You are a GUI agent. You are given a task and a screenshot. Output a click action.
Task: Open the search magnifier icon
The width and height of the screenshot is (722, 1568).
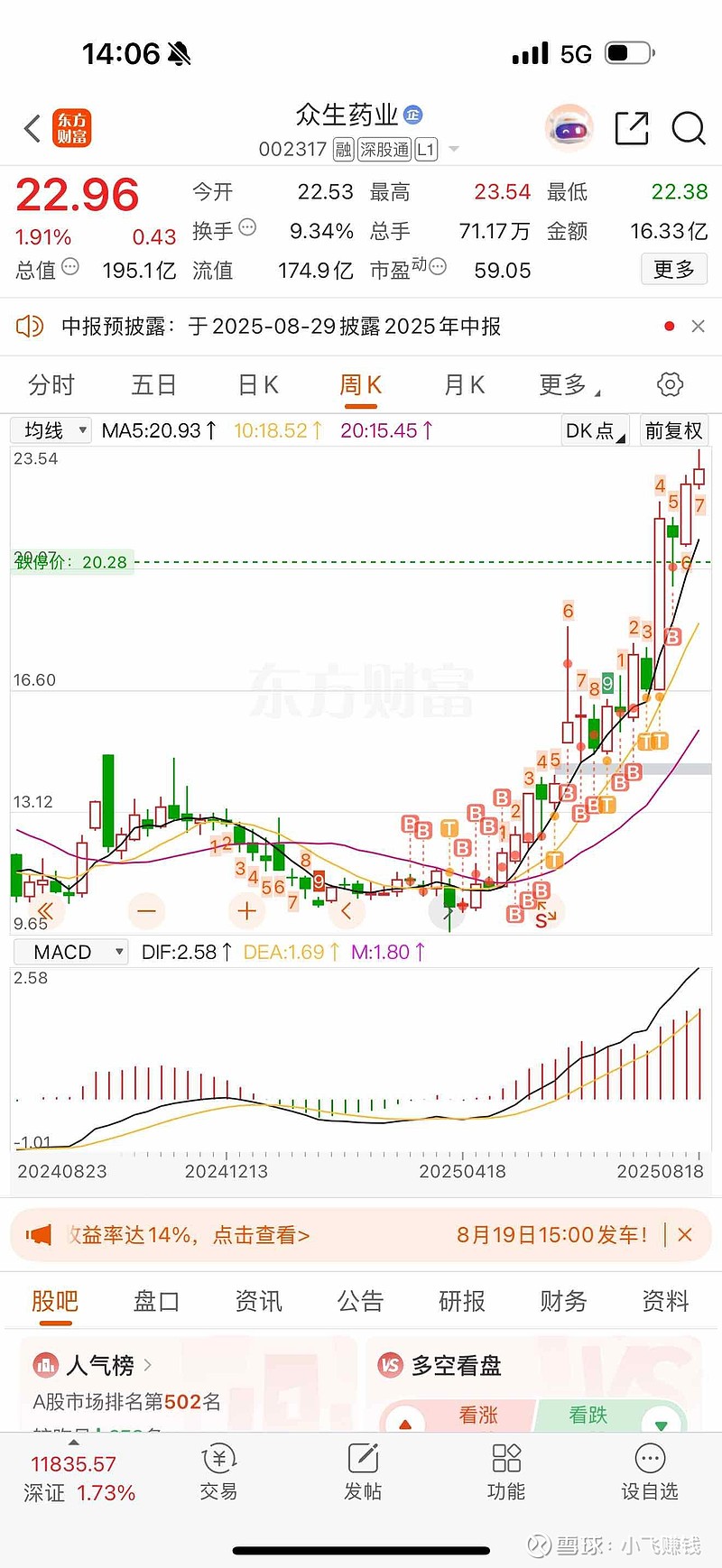pos(689,128)
